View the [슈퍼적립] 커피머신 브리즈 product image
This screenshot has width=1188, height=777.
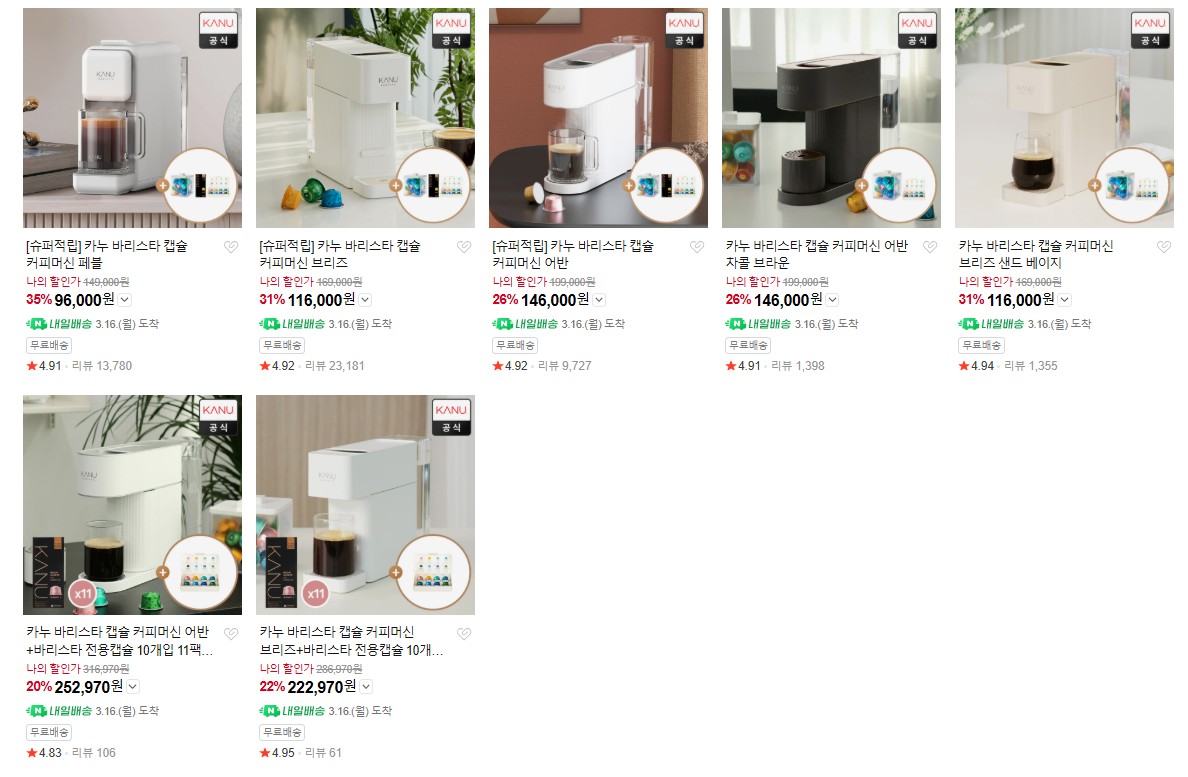[365, 118]
